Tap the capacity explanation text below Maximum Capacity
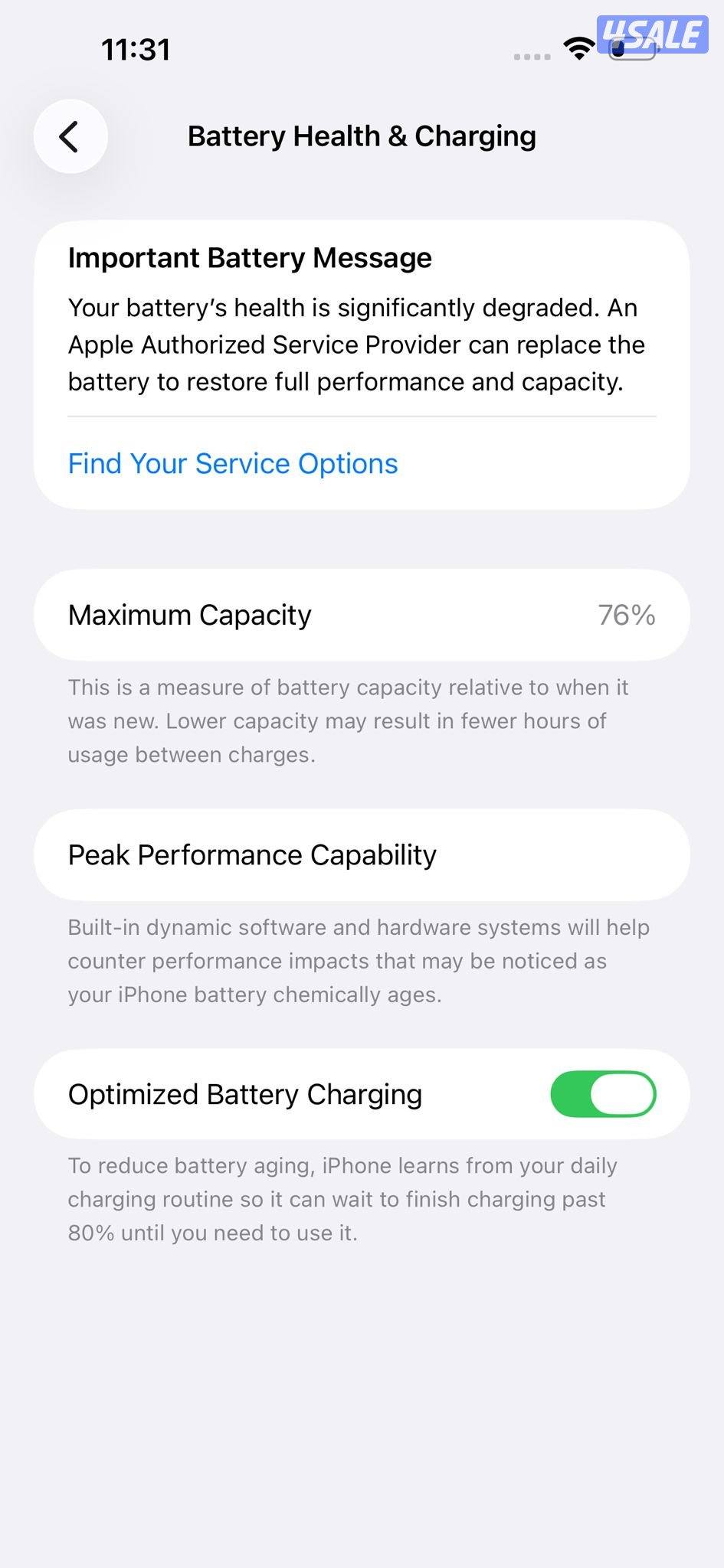Image resolution: width=724 pixels, height=1568 pixels. (x=348, y=720)
